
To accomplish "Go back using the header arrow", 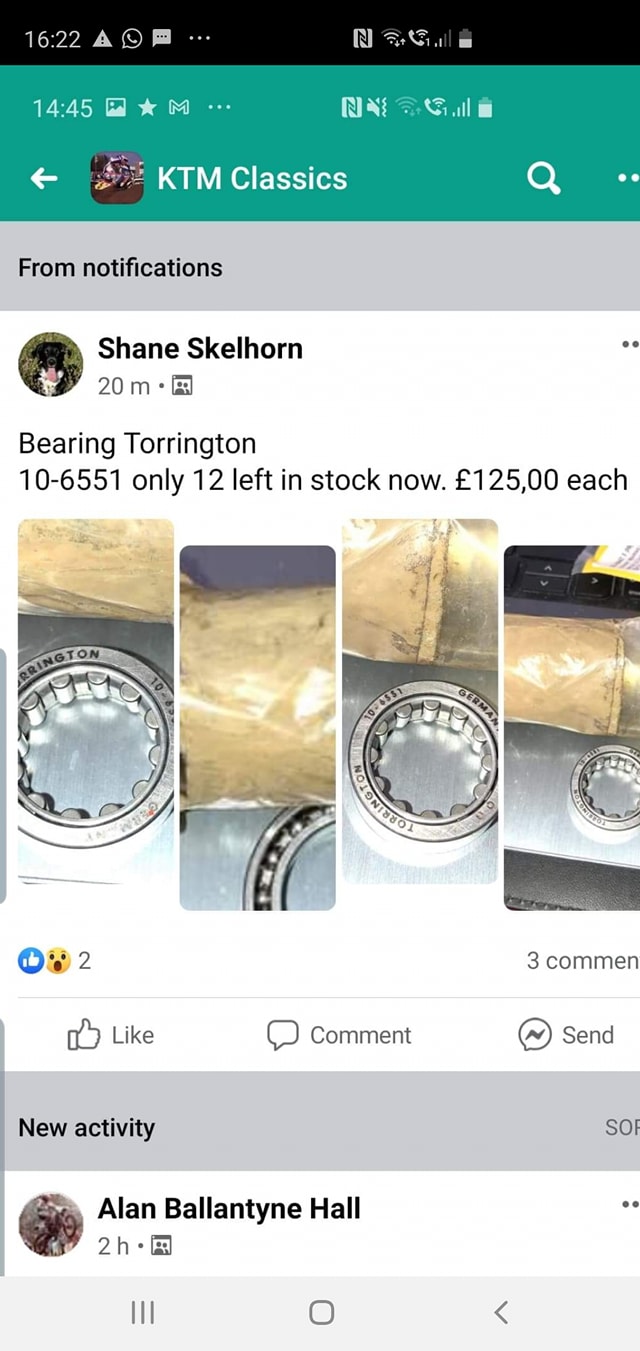I will pos(44,179).
